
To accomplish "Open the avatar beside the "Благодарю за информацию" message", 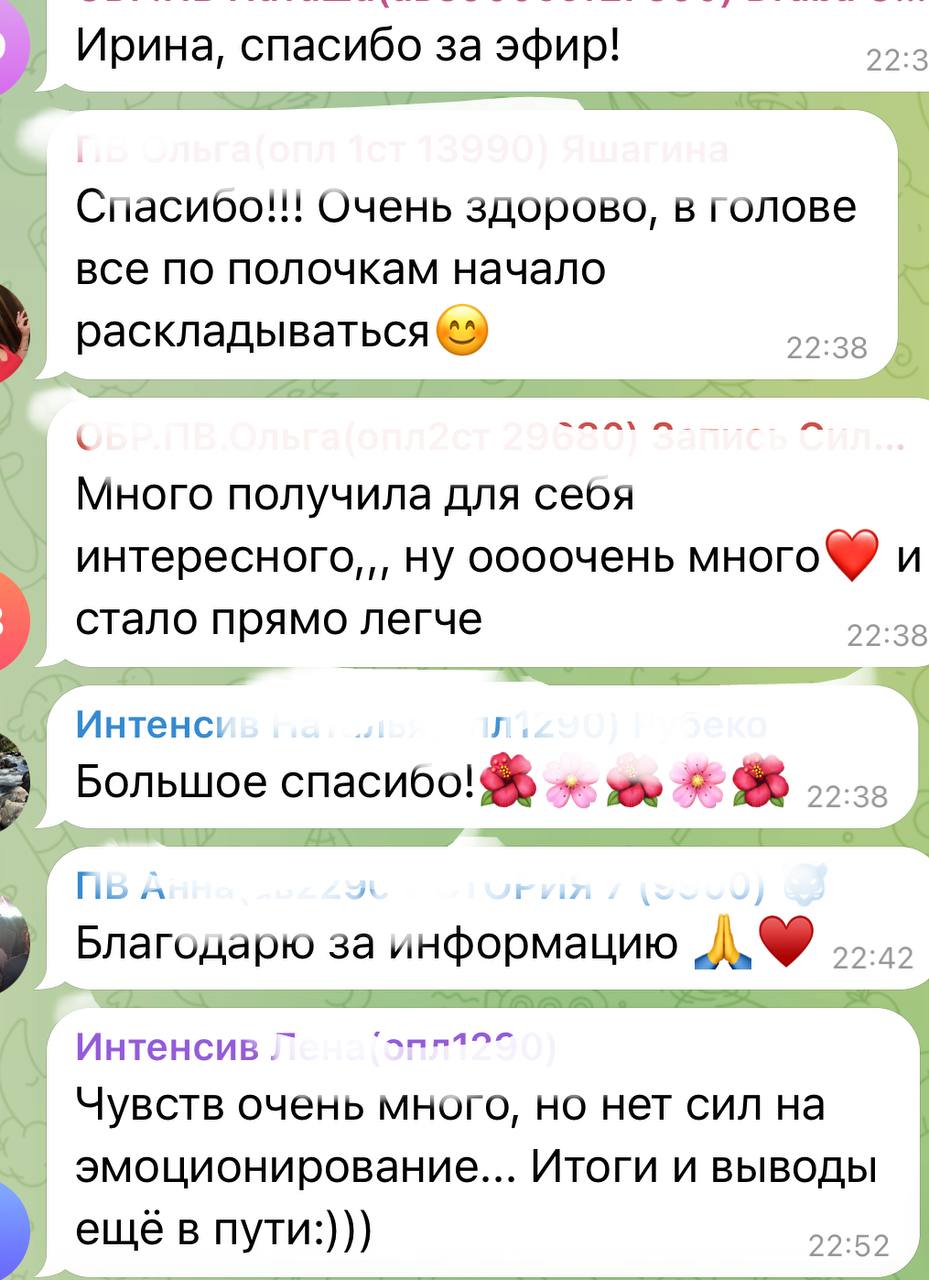I will coord(14,942).
